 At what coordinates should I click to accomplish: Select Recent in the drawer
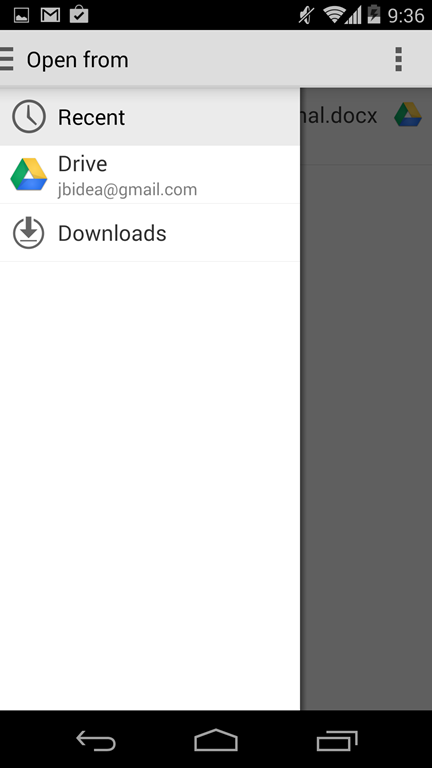pos(150,117)
